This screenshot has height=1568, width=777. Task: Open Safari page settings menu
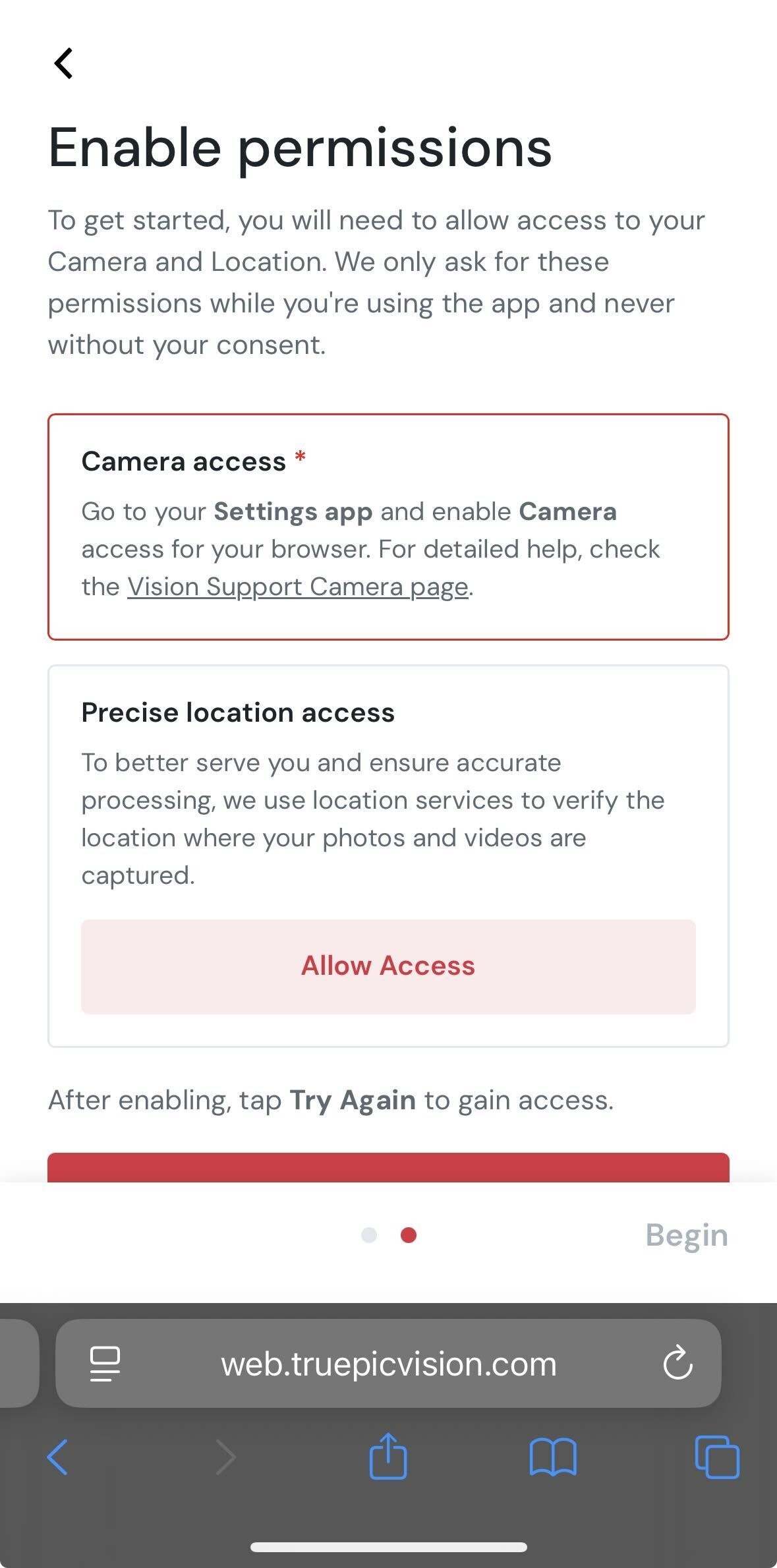pos(105,1364)
